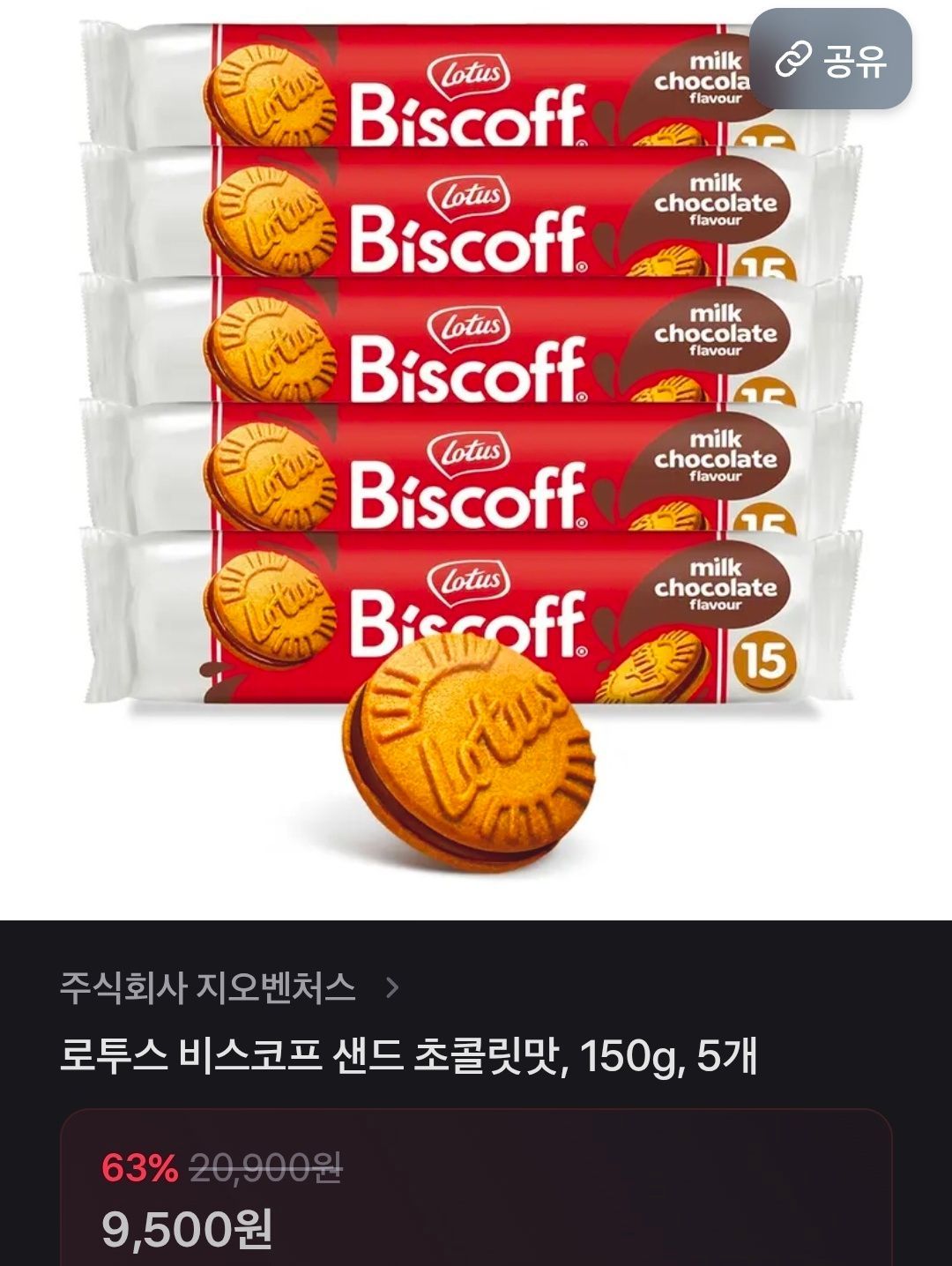Share this product via 공유 button
The image size is (952, 1266).
tap(830, 60)
